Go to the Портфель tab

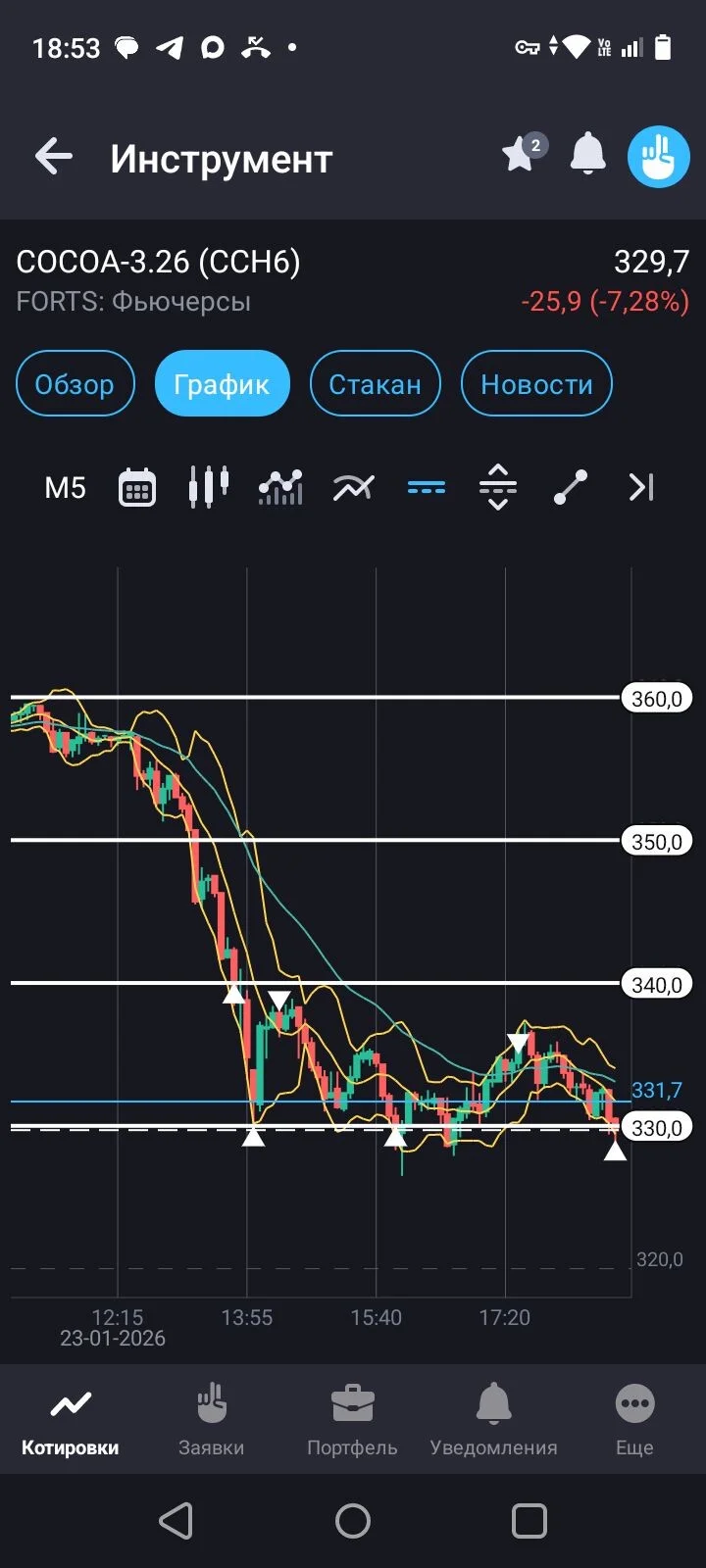point(352,1418)
